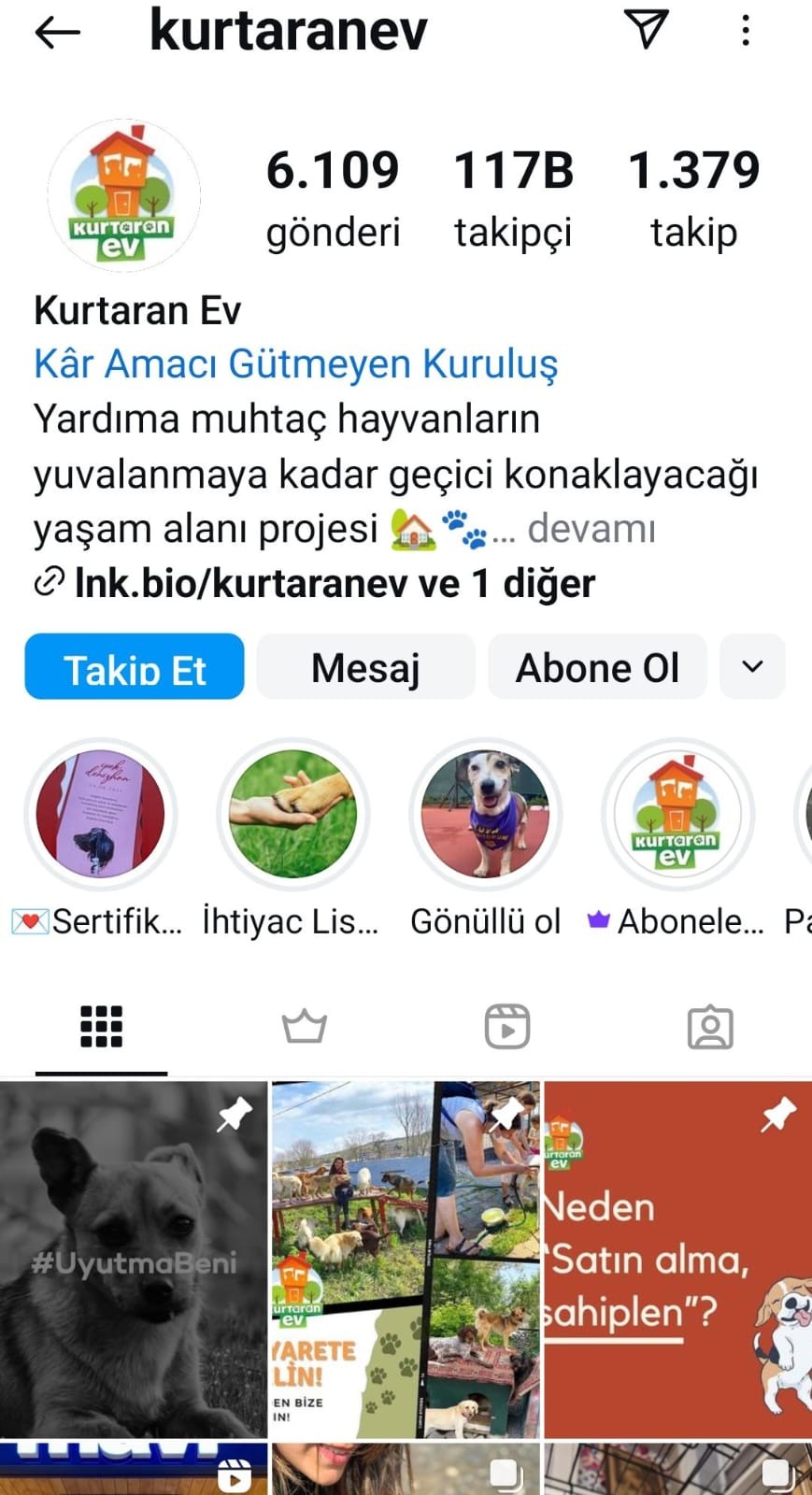The image size is (812, 1495).
Task: Follow the account with Takip Et
Action: pos(135,667)
